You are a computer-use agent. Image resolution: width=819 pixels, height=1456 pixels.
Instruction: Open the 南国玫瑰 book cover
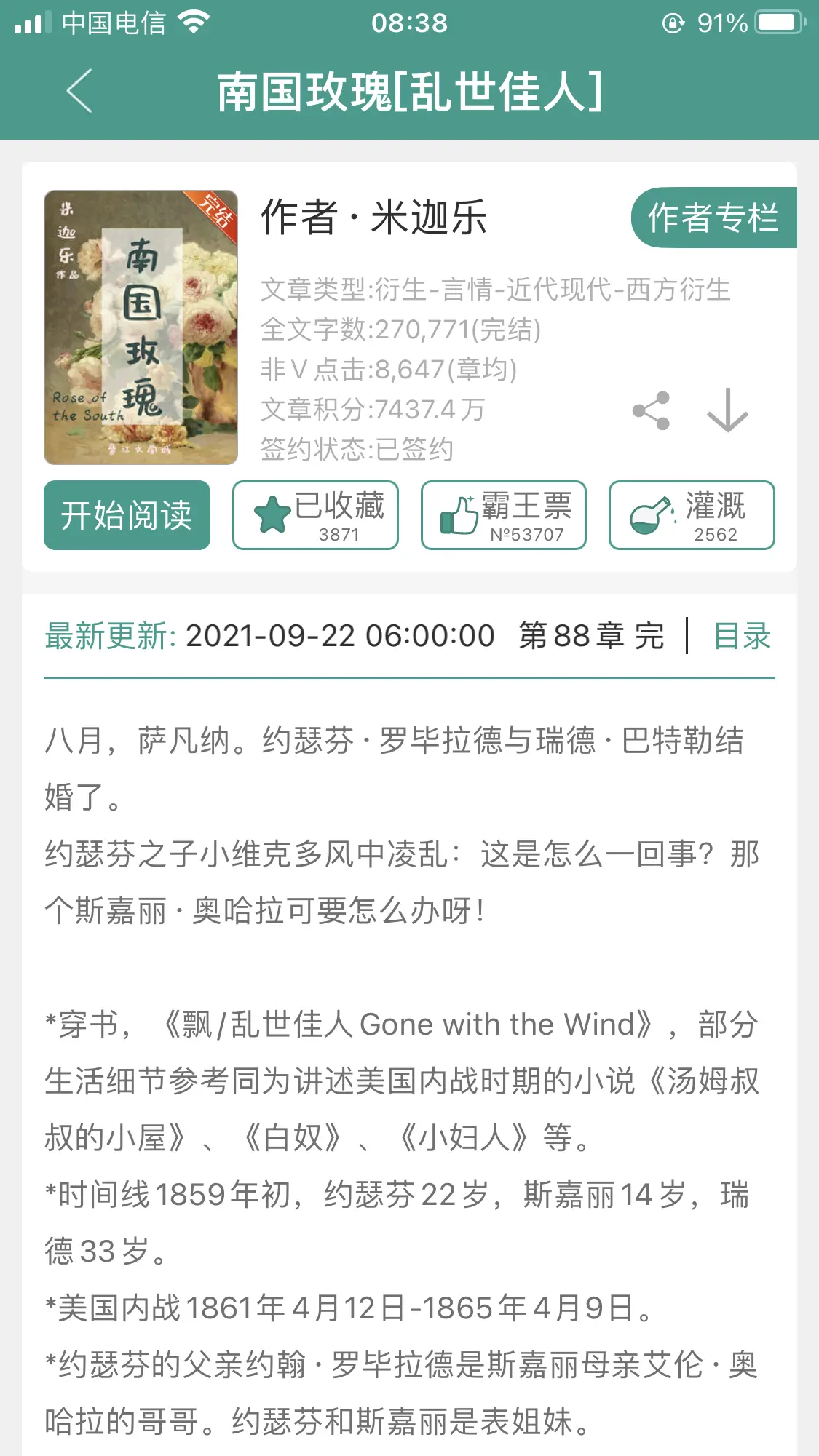coord(141,327)
